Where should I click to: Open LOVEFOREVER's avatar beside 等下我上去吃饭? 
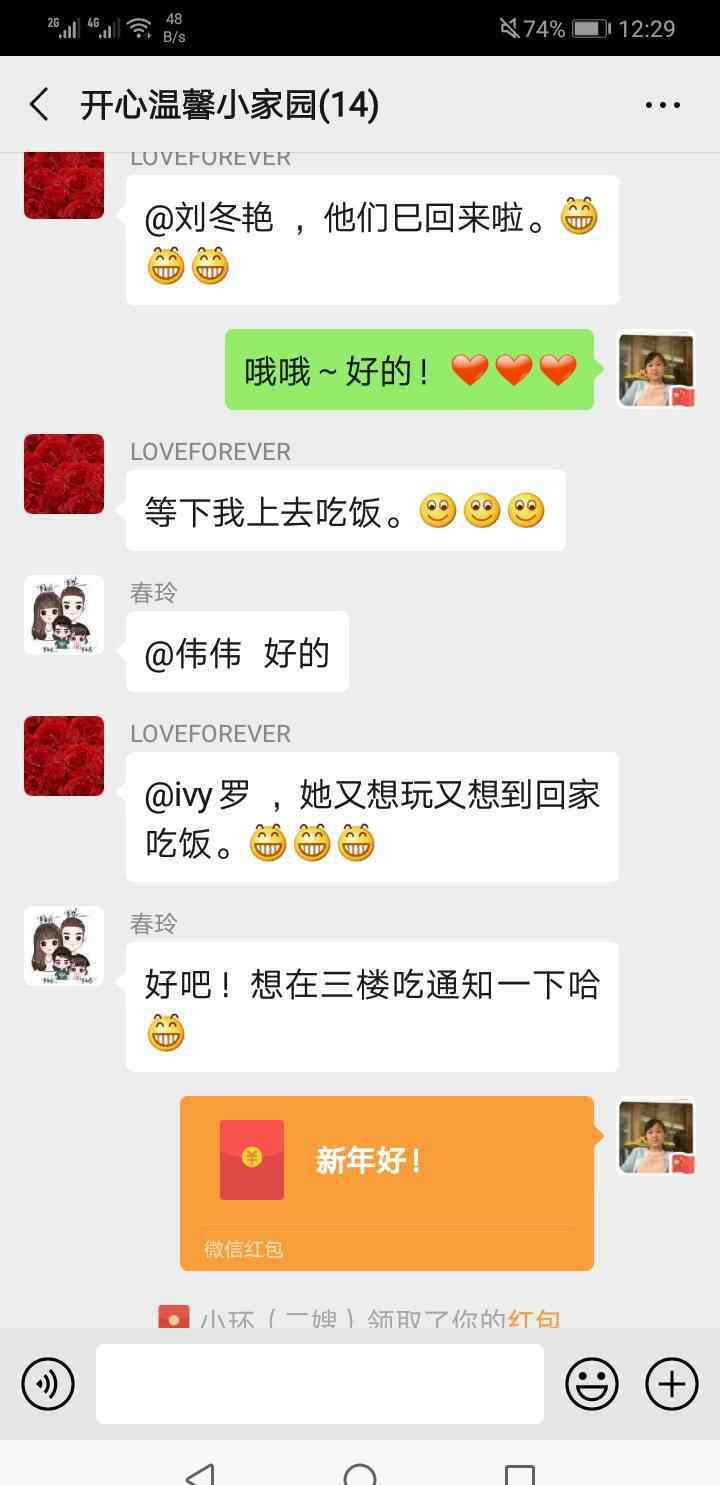tap(64, 474)
